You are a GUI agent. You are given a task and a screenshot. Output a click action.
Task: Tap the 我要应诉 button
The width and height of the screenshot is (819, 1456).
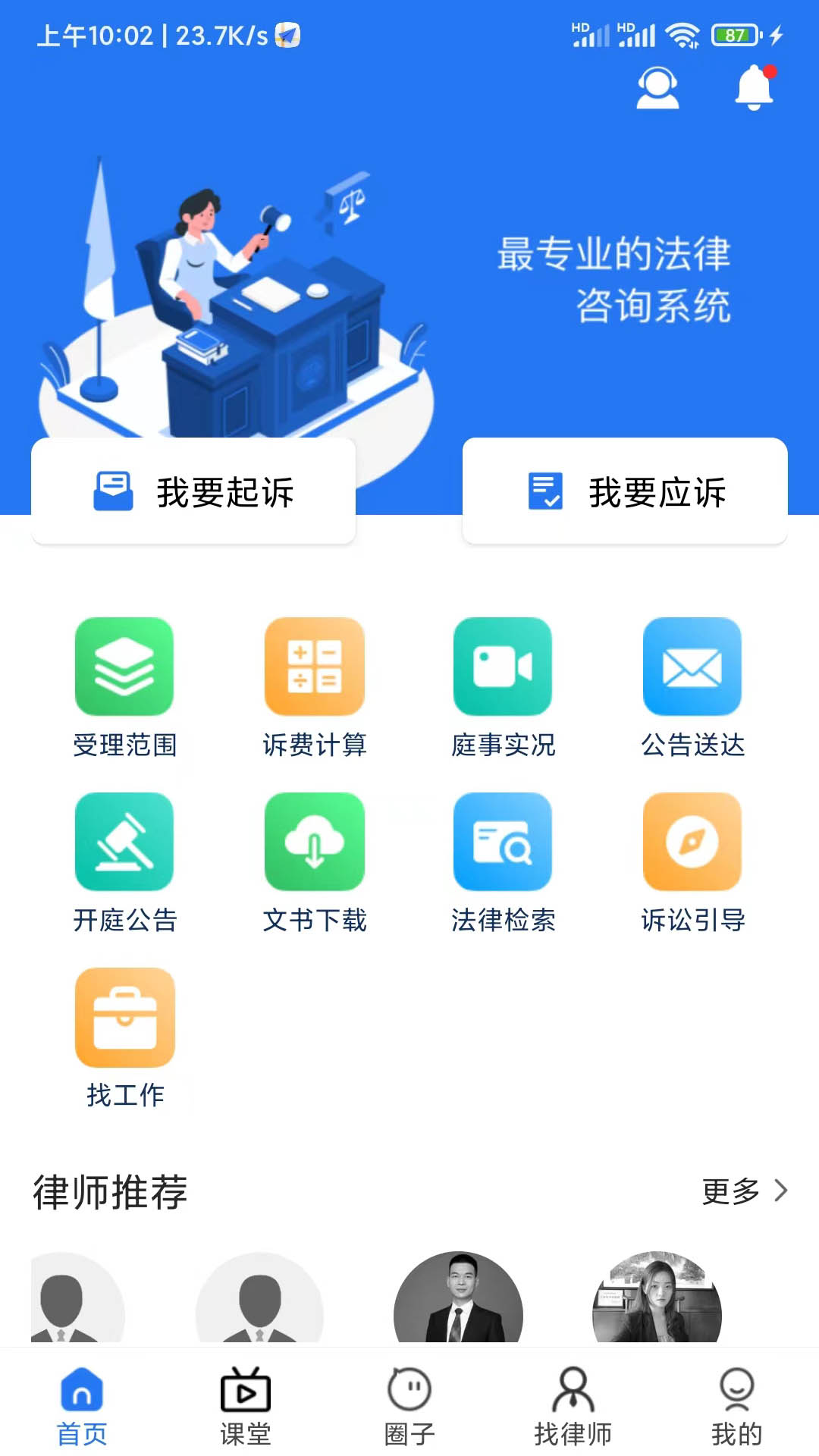click(625, 491)
